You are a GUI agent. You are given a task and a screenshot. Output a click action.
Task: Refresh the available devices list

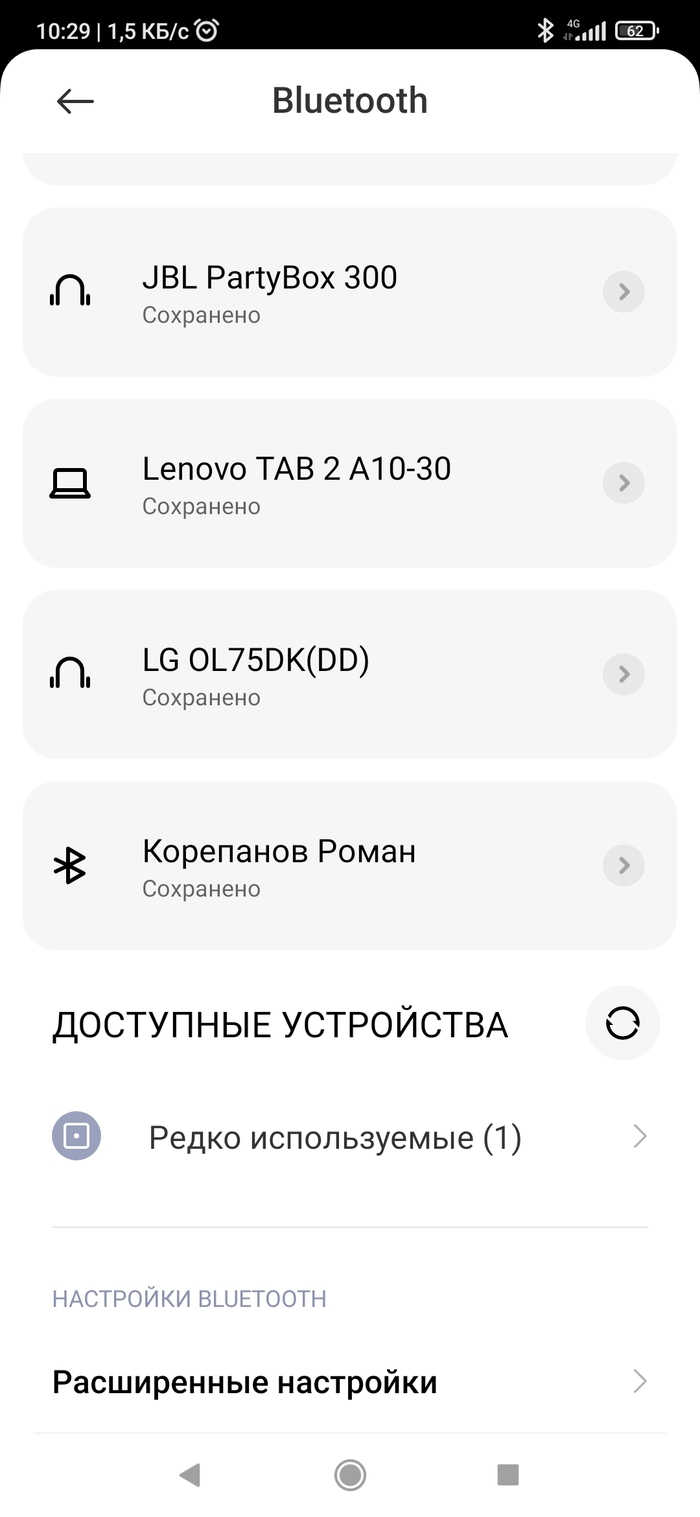pos(622,1023)
